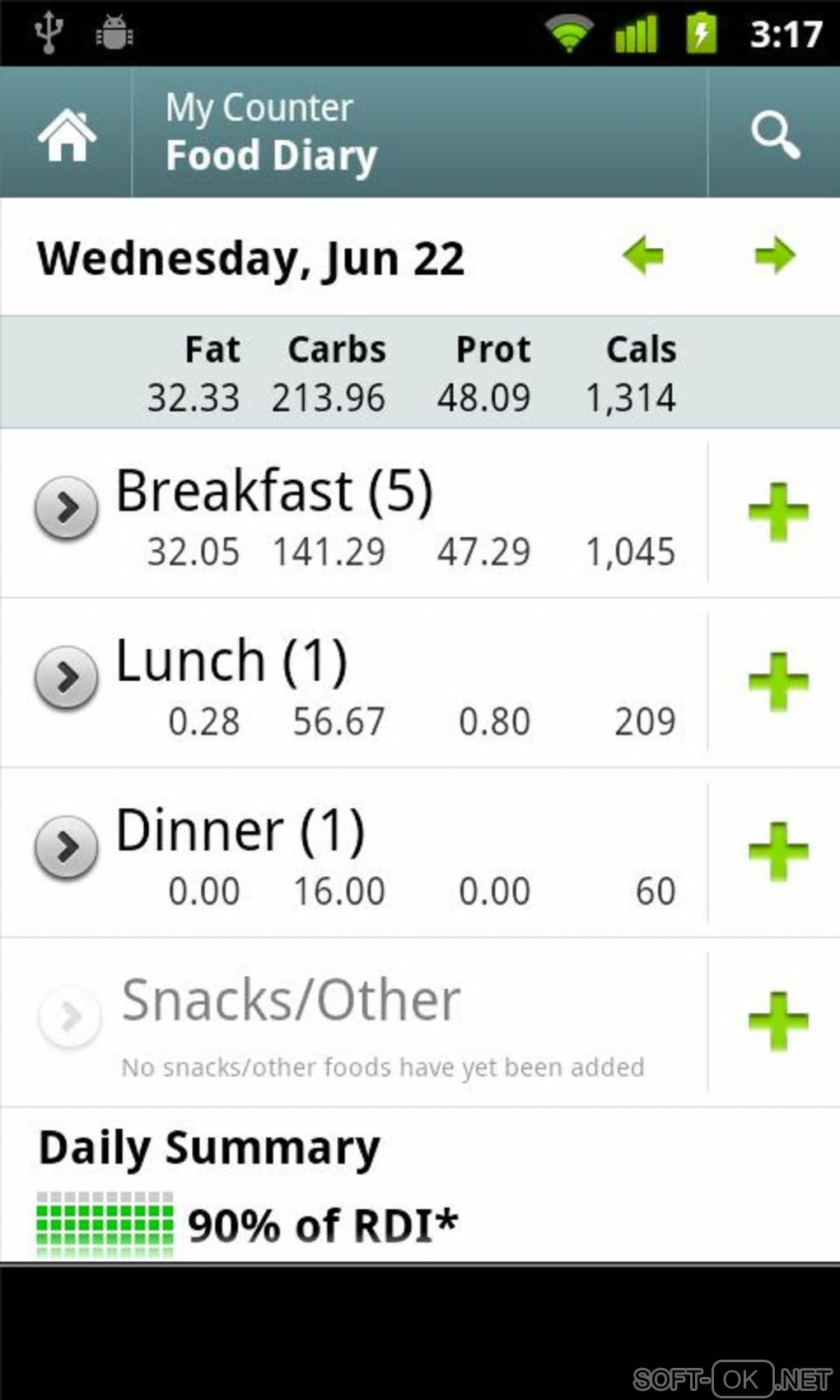840x1400 pixels.
Task: Expand the Breakfast section
Action: point(67,507)
